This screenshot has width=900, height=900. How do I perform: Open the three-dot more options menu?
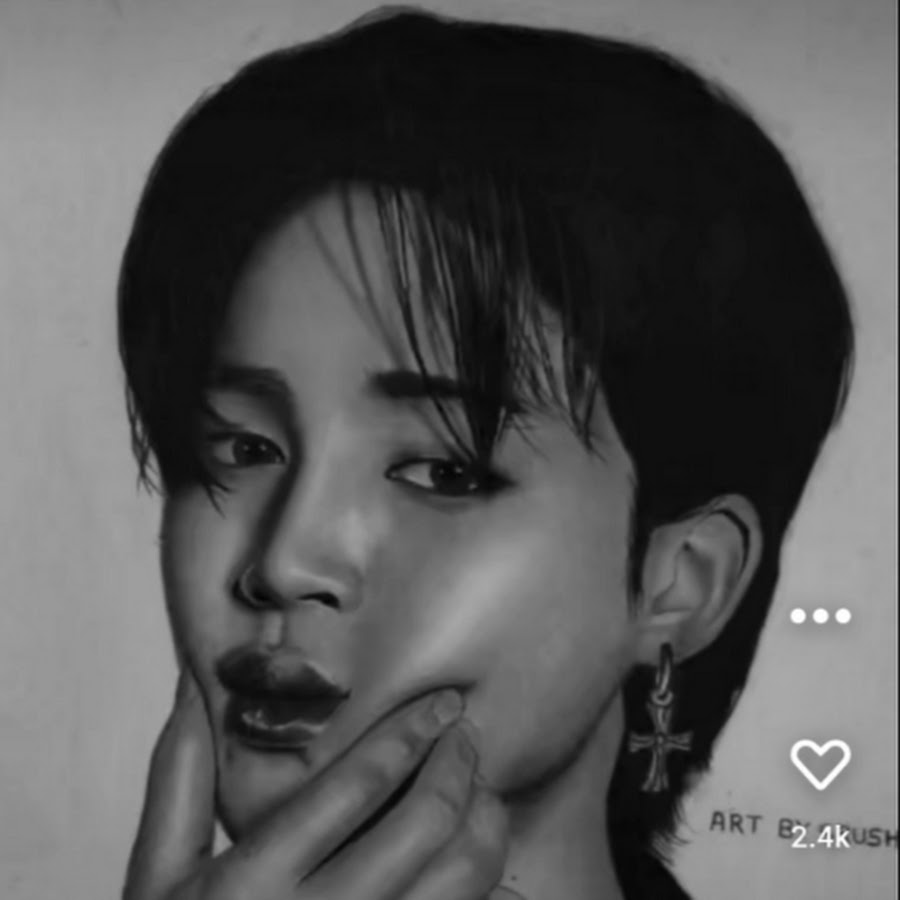[x=820, y=615]
